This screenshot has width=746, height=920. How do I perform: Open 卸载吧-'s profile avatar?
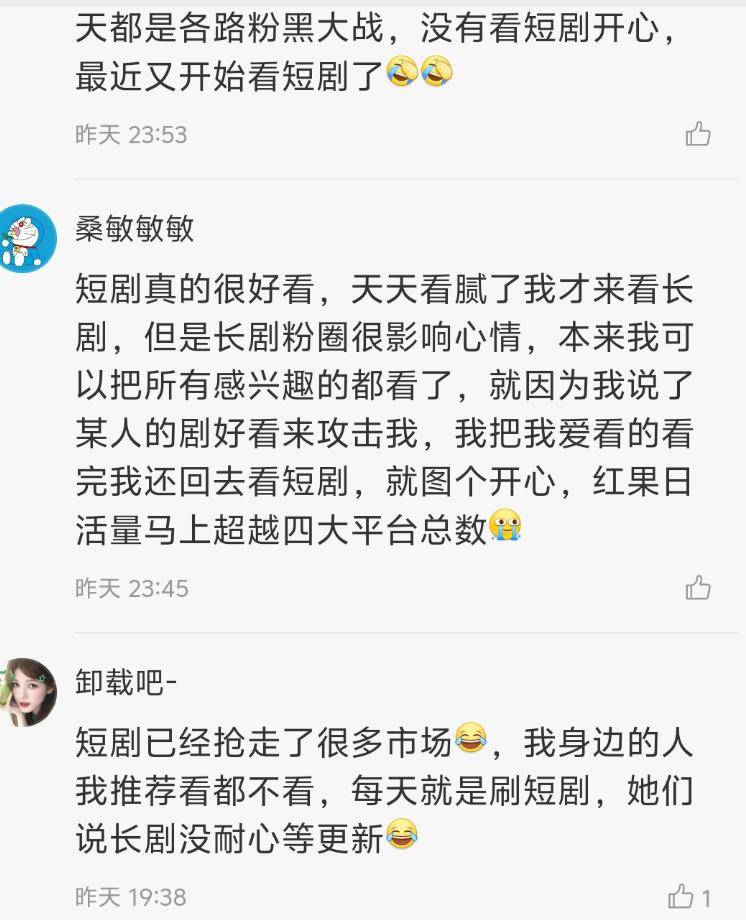coord(27,692)
